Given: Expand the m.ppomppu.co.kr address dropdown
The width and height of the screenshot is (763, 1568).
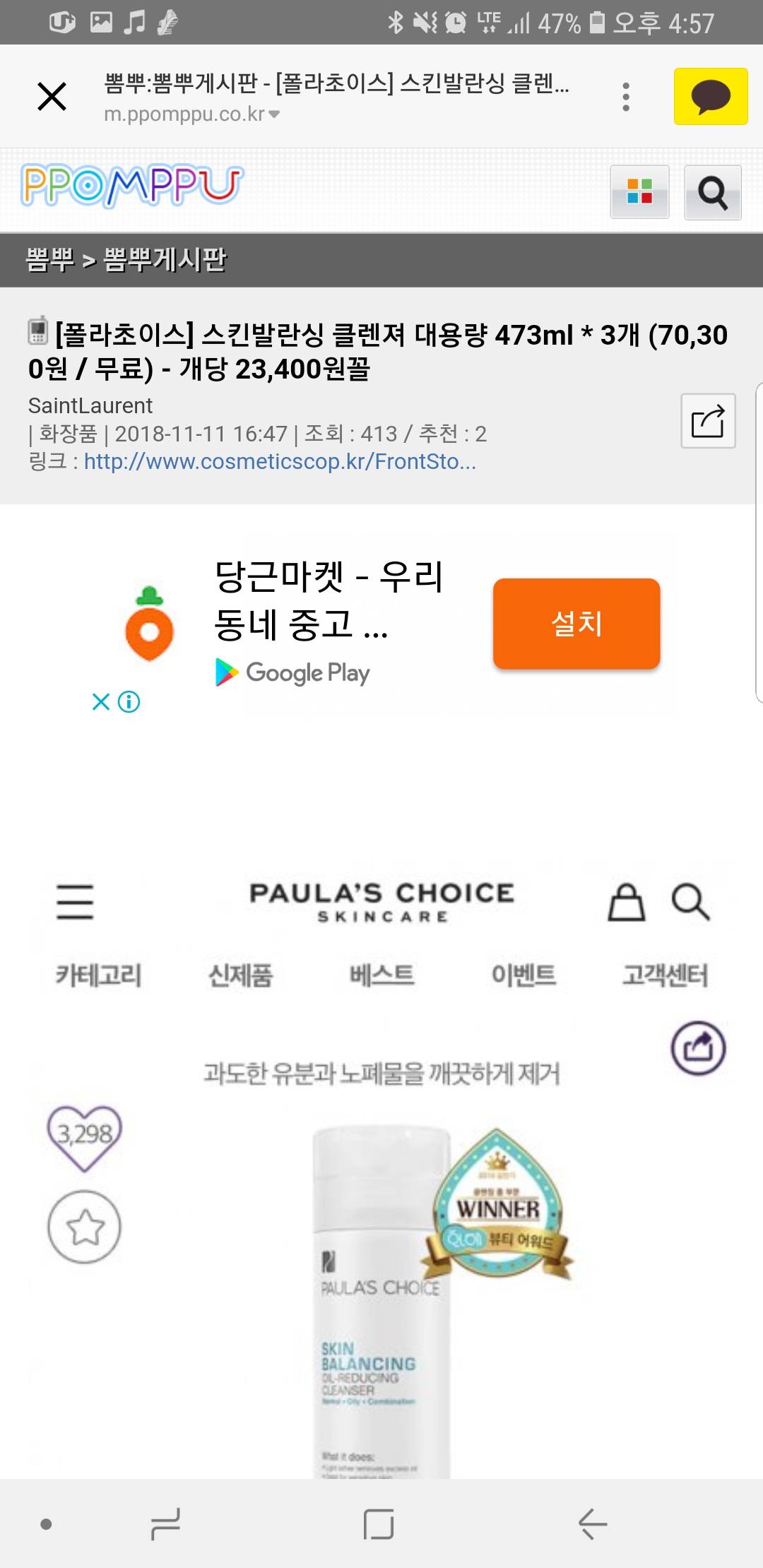Looking at the screenshot, I should pos(274,114).
